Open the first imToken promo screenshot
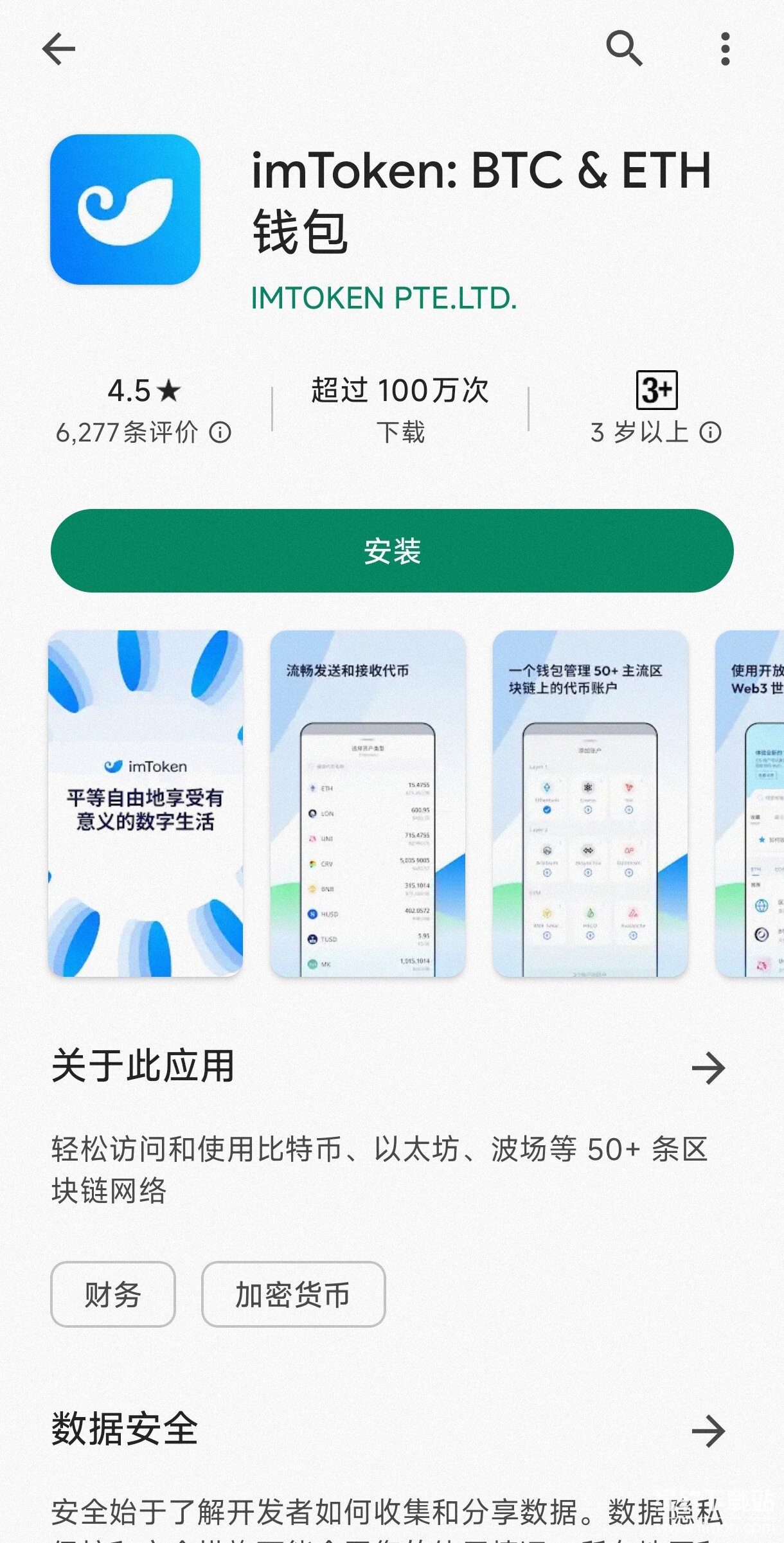Viewport: 784px width, 1543px height. pyautogui.click(x=146, y=803)
